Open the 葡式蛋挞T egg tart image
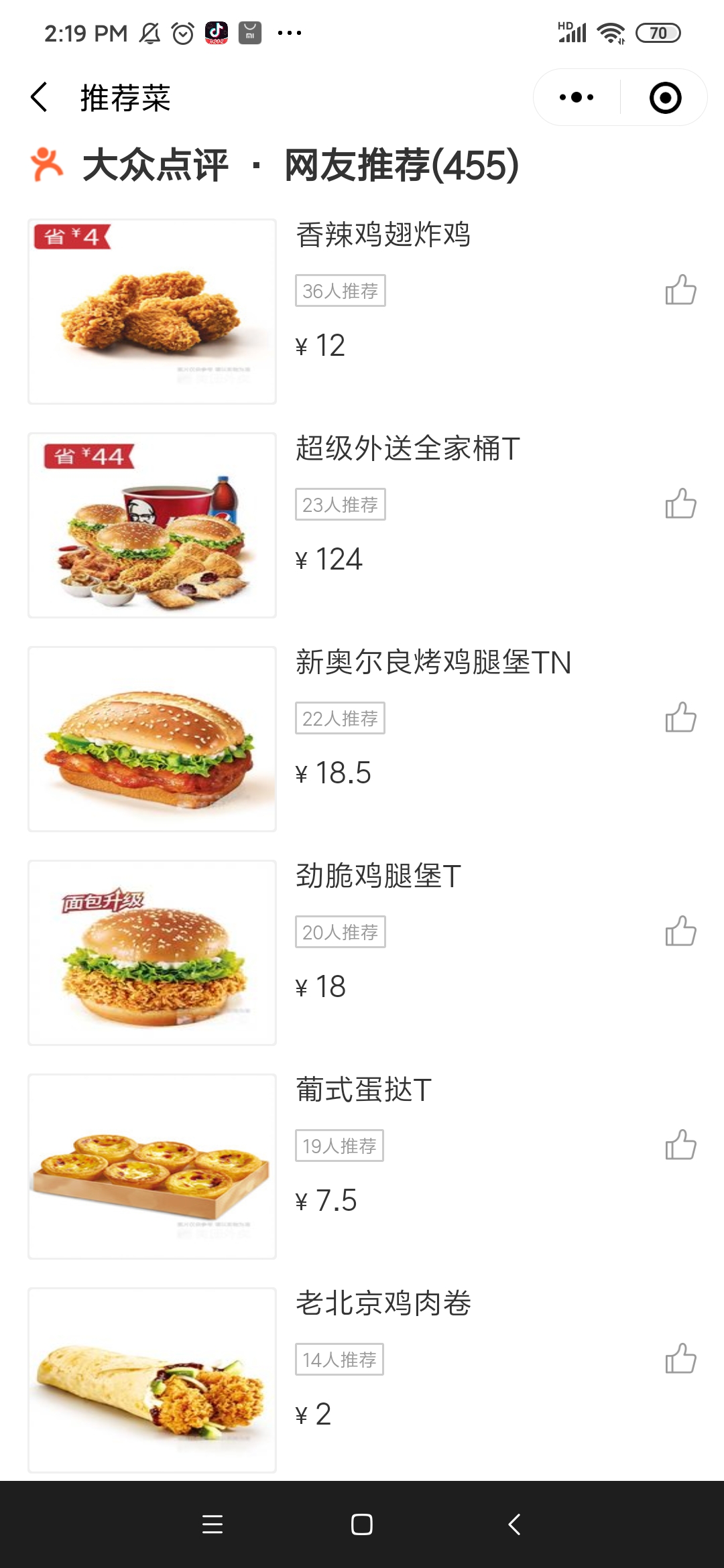724x1568 pixels. pyautogui.click(x=152, y=1167)
